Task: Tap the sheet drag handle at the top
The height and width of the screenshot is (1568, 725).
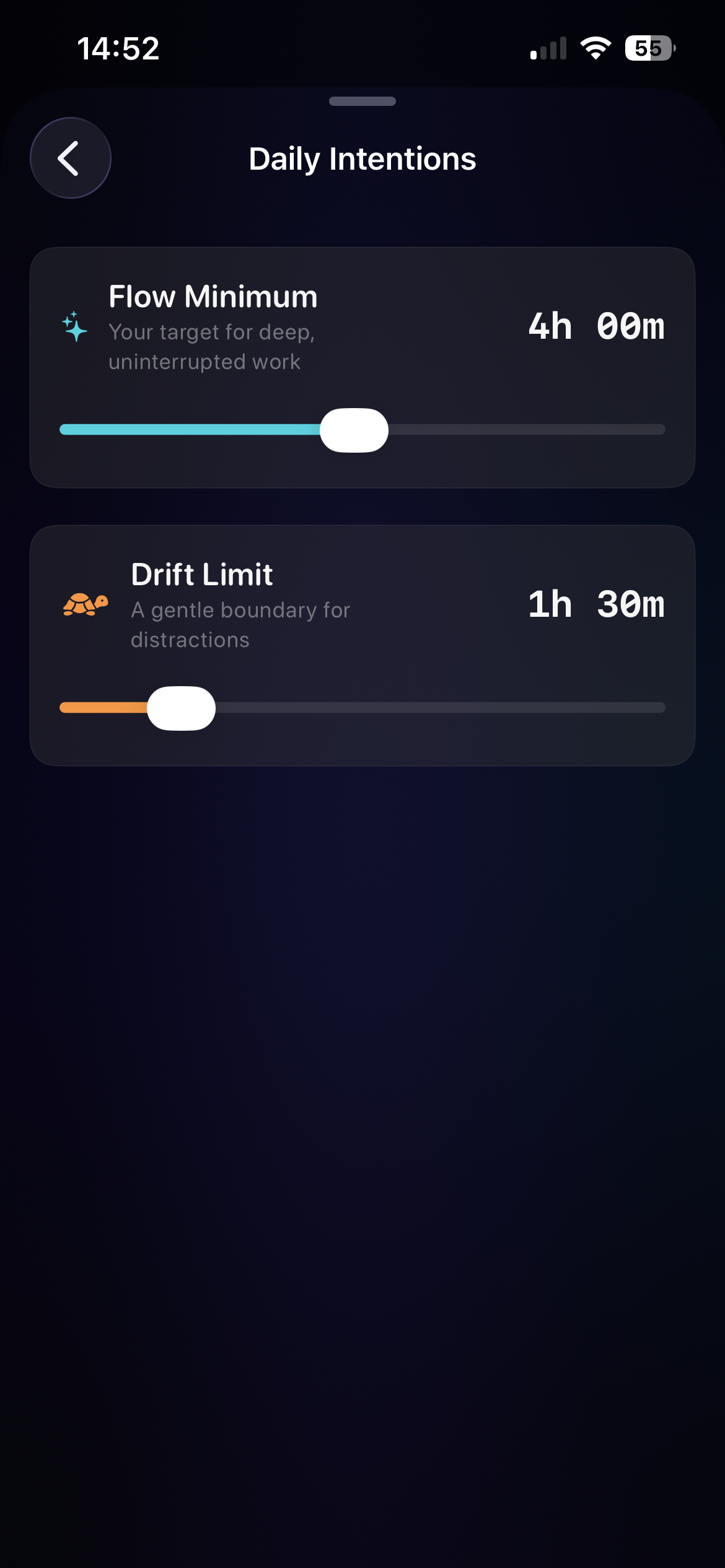Action: coord(362,101)
